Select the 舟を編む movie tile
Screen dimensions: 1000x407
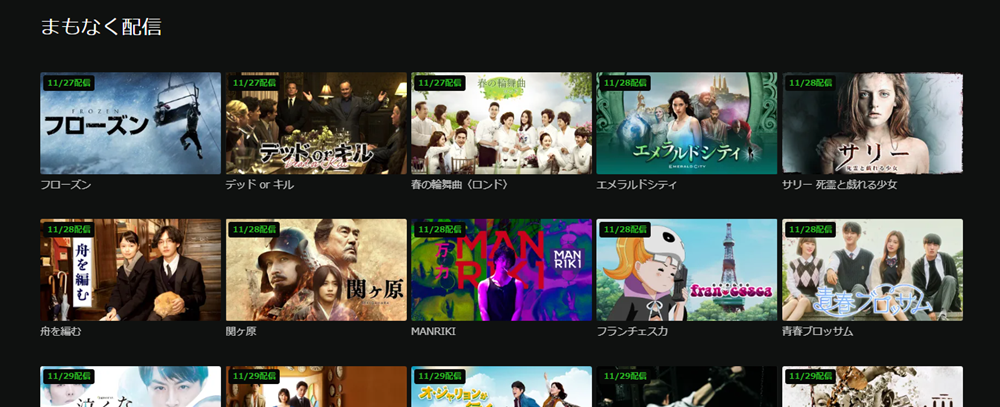point(130,270)
